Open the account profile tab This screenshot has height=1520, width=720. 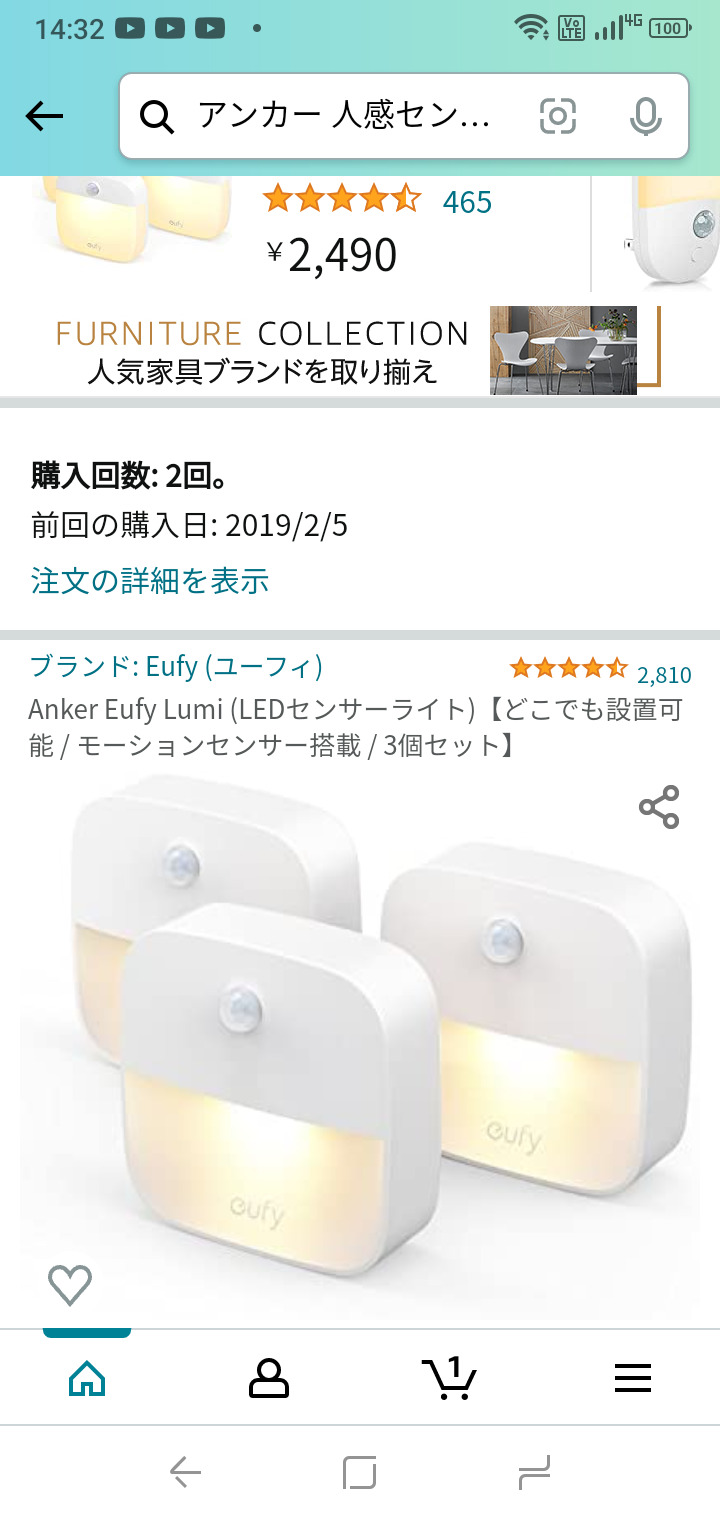pyautogui.click(x=268, y=1379)
